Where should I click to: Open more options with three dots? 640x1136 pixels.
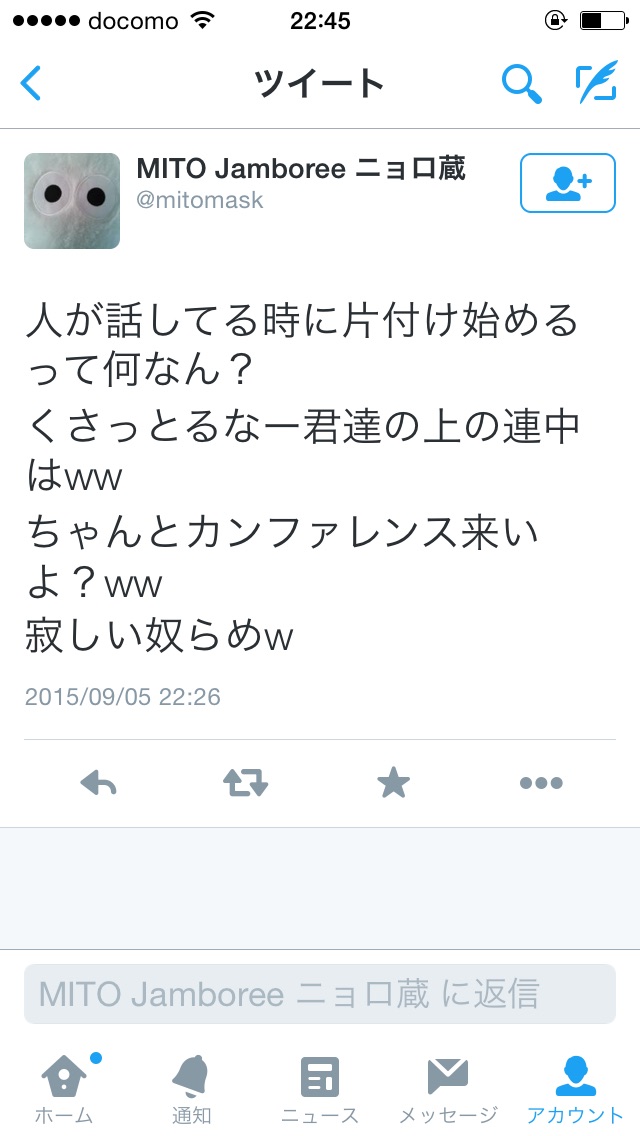tap(541, 783)
